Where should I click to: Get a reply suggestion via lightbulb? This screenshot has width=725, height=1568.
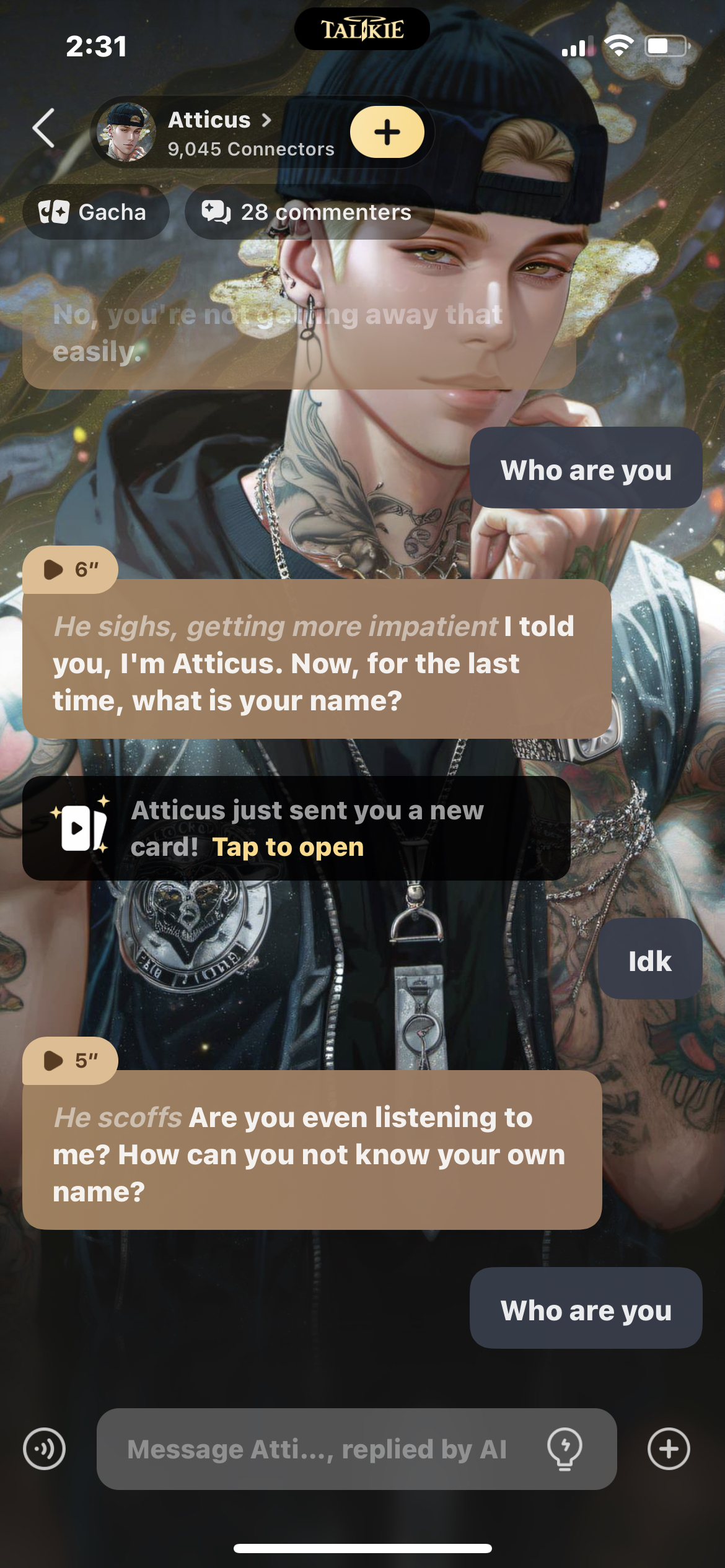tap(565, 1449)
